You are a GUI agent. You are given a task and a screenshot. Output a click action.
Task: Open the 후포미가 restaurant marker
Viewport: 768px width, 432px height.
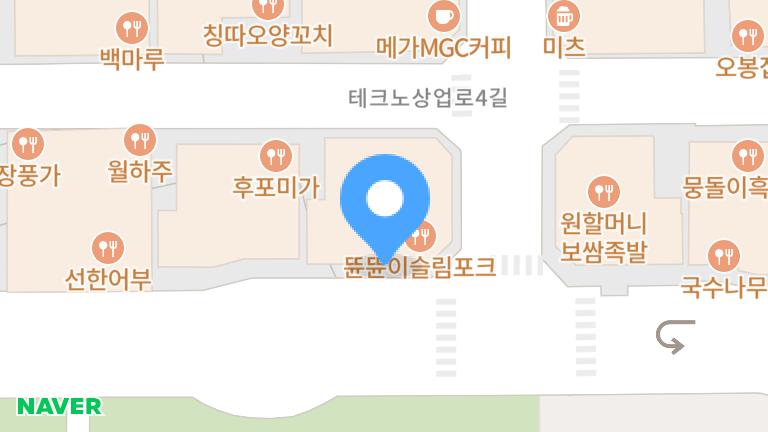click(x=274, y=156)
